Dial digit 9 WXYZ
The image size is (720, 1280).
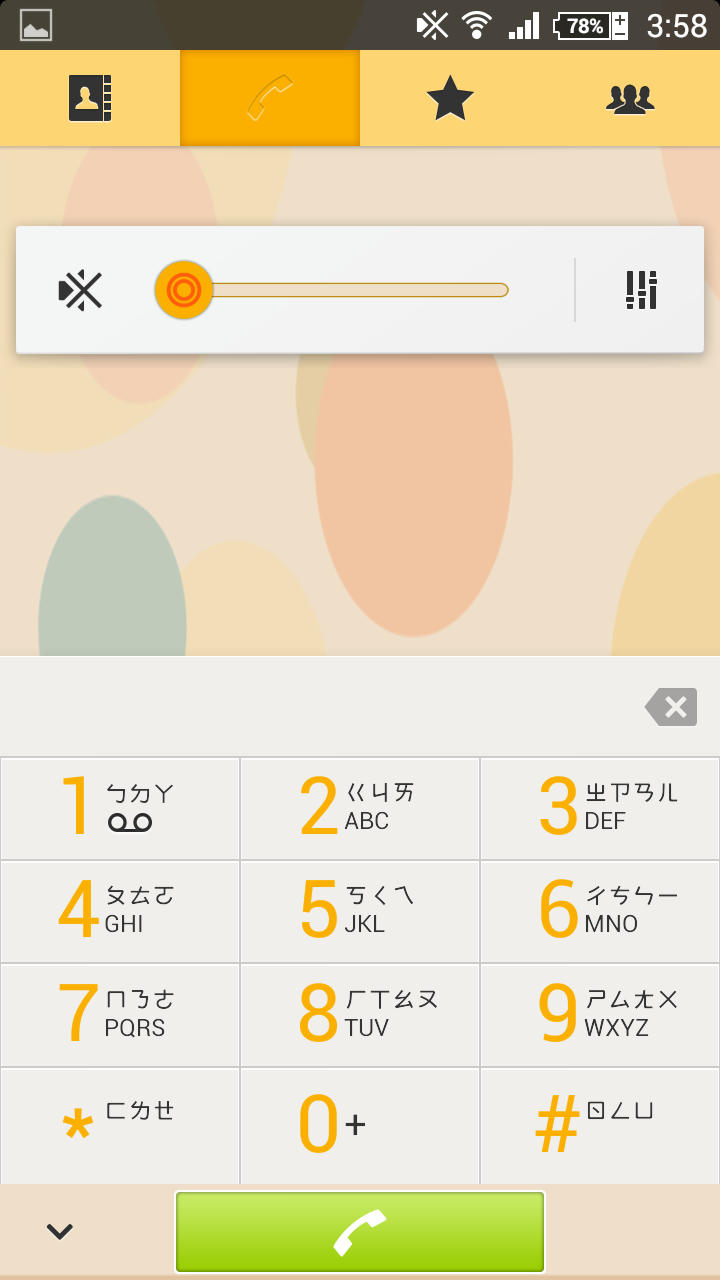(600, 1014)
